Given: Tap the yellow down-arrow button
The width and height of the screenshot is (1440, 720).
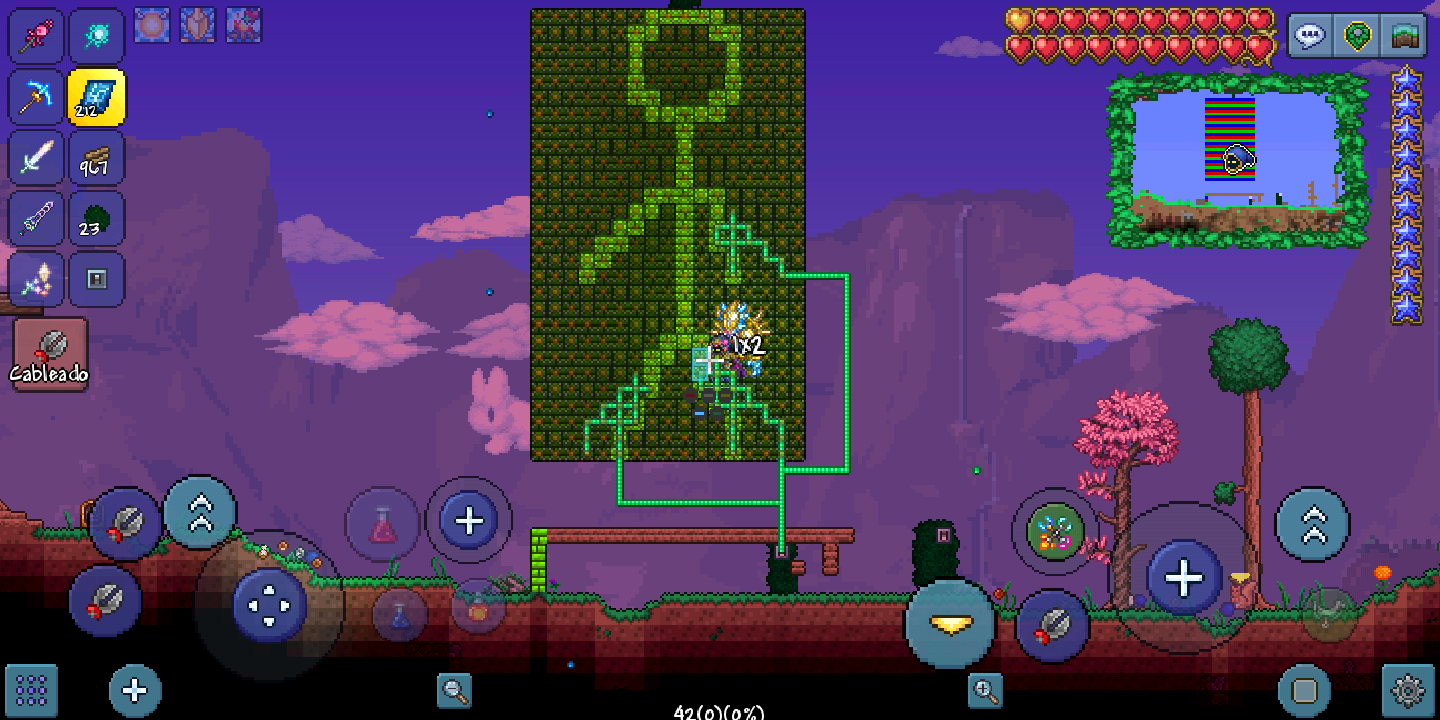Looking at the screenshot, I should [949, 624].
